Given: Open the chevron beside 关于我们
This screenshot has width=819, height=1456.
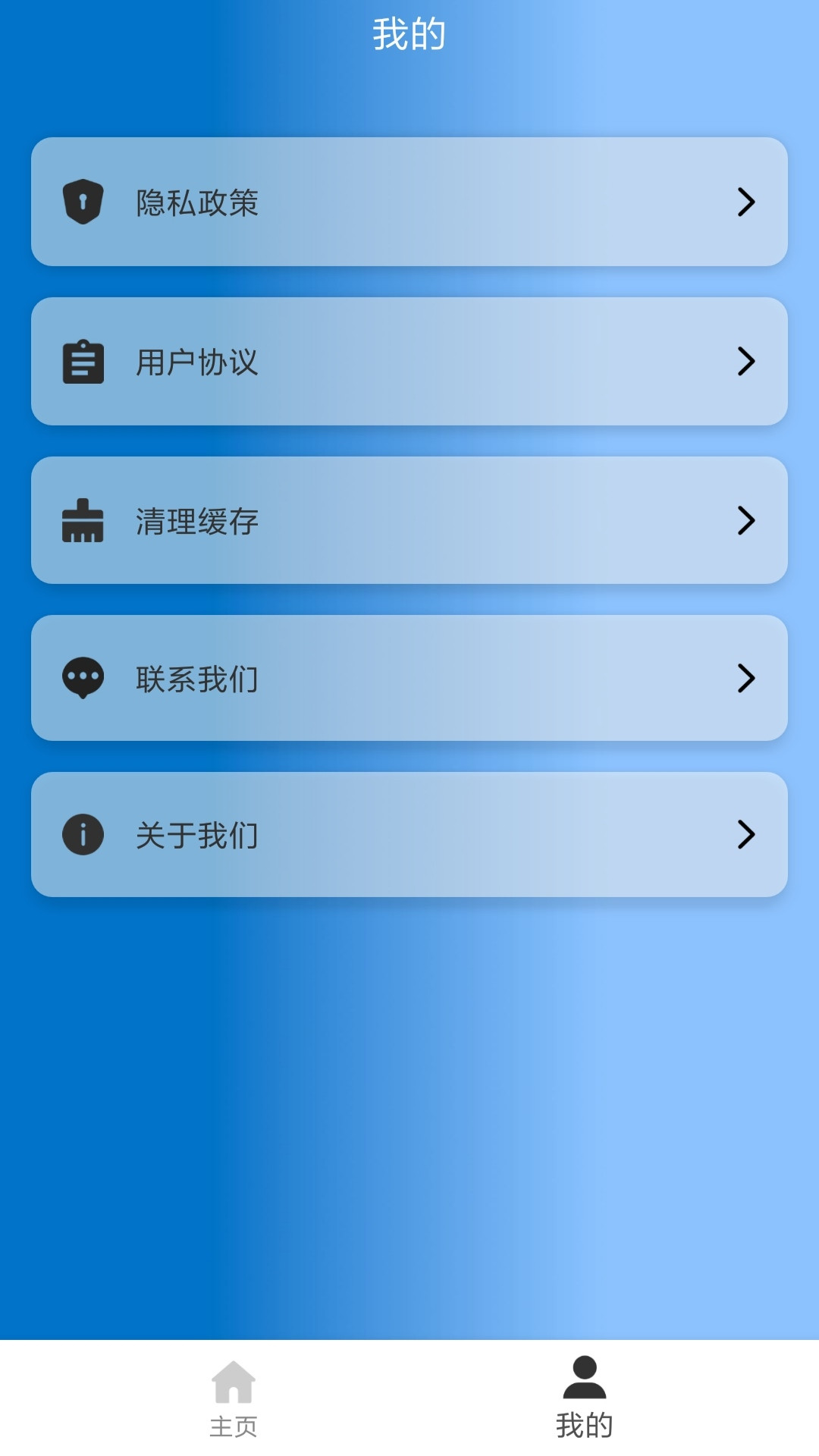Looking at the screenshot, I should pos(747,835).
